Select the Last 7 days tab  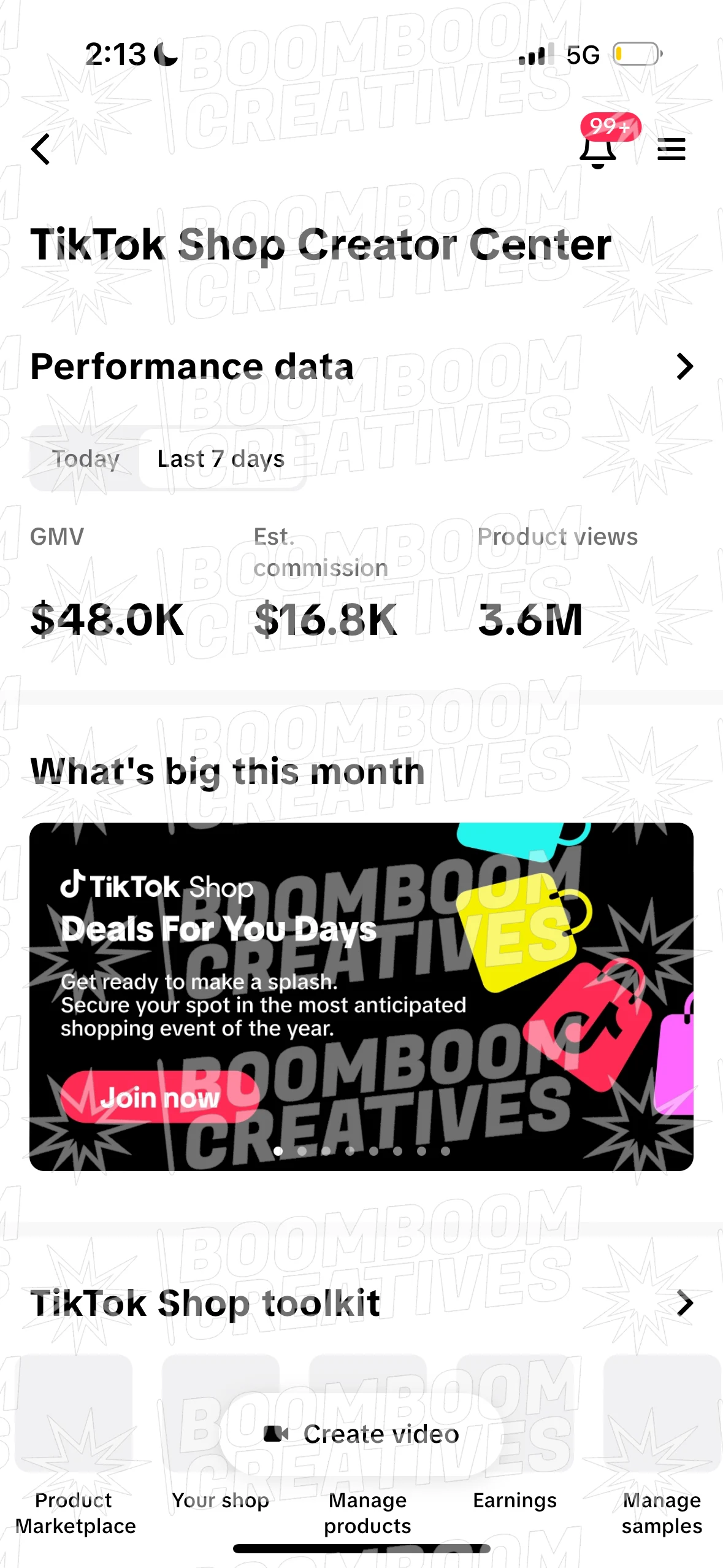coord(221,459)
